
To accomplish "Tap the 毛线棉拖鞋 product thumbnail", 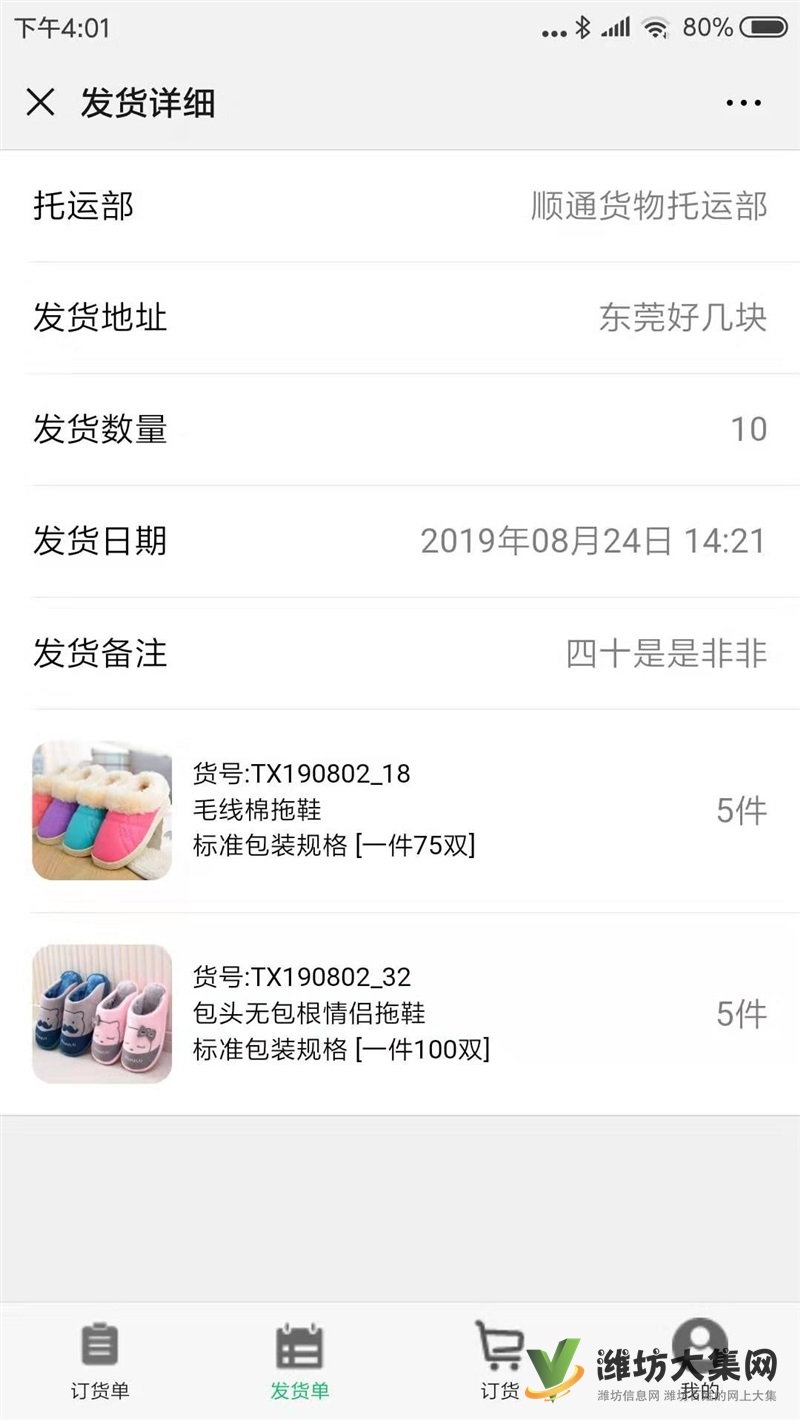I will [100, 810].
